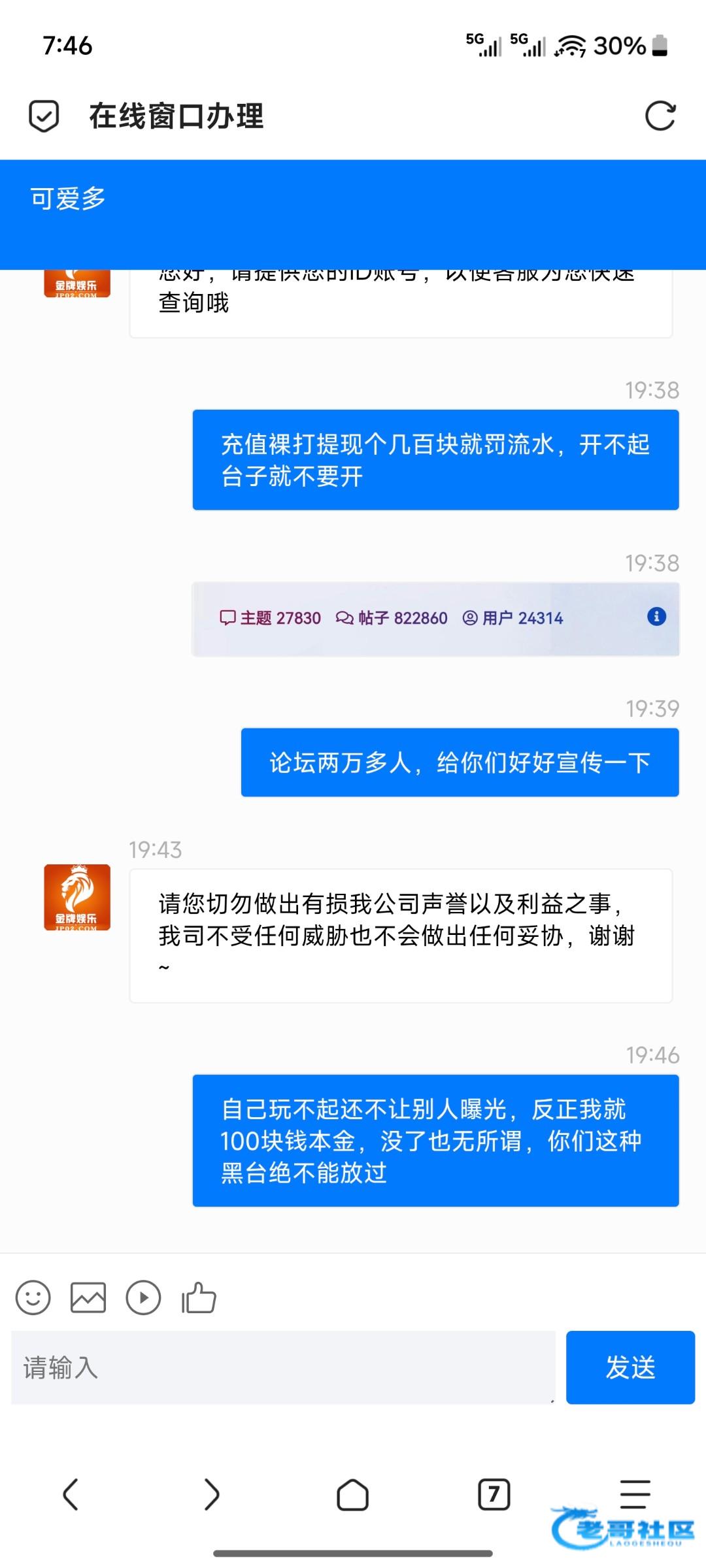Screen dimensions: 706x1568
Task: Send the message with 发送 button
Action: tap(630, 1367)
